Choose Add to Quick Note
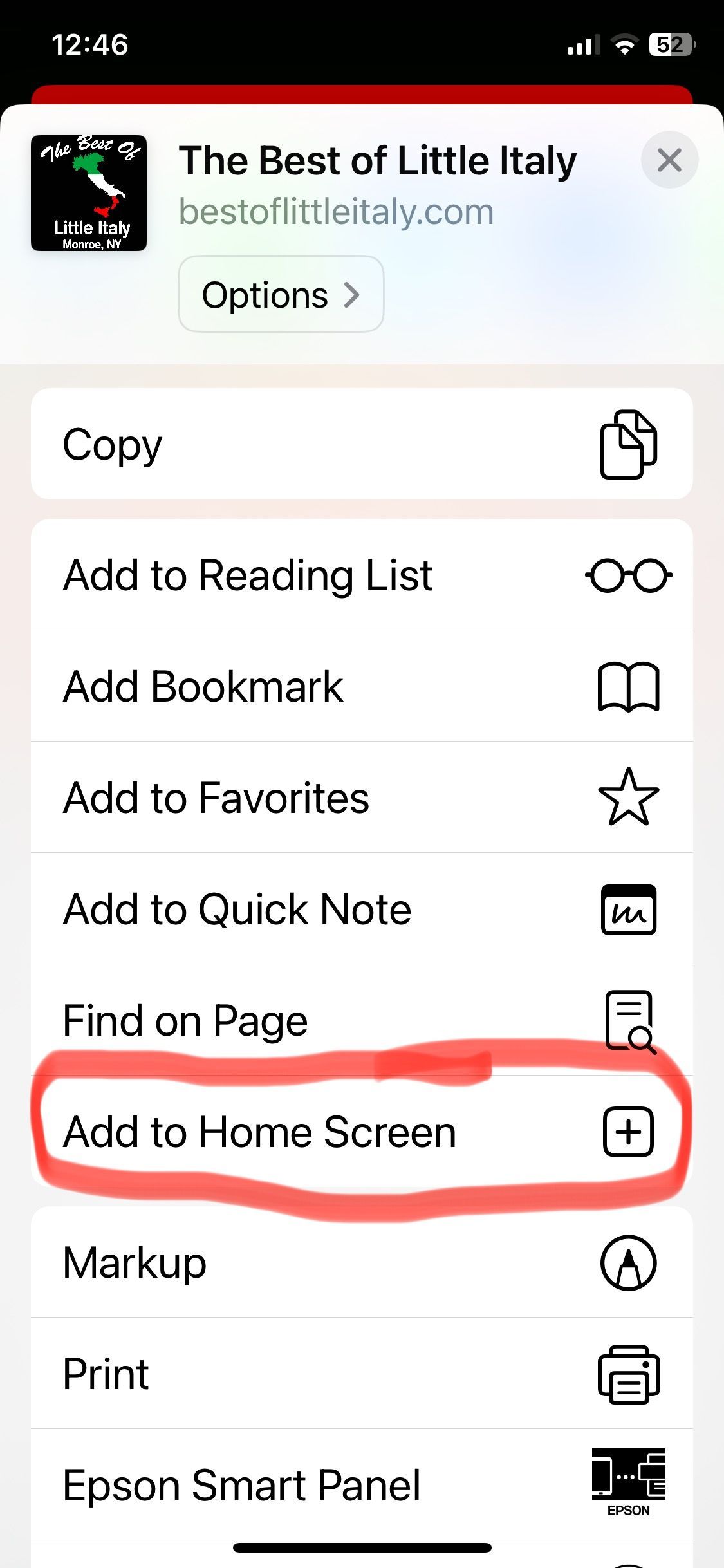The height and width of the screenshot is (1568, 724). pyautogui.click(x=362, y=909)
